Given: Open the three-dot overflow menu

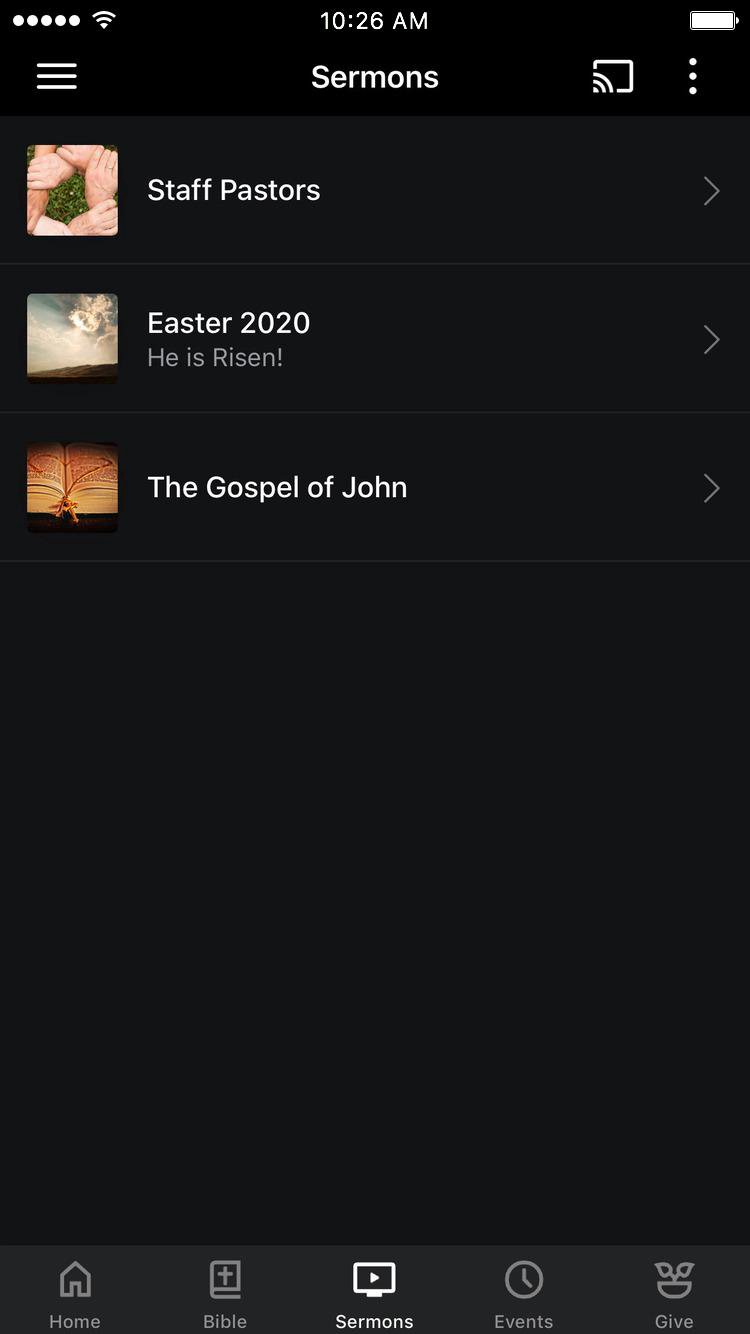Looking at the screenshot, I should point(692,77).
